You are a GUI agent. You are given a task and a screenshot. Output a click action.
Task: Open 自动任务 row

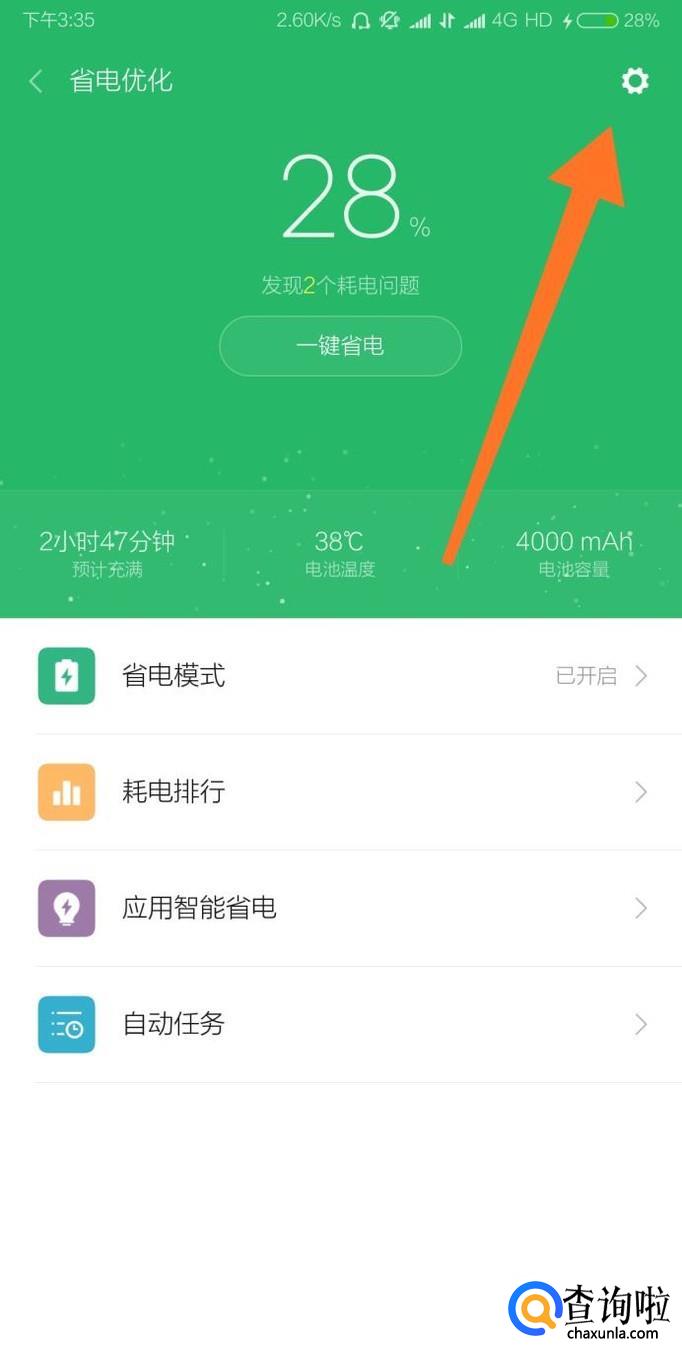click(340, 1024)
